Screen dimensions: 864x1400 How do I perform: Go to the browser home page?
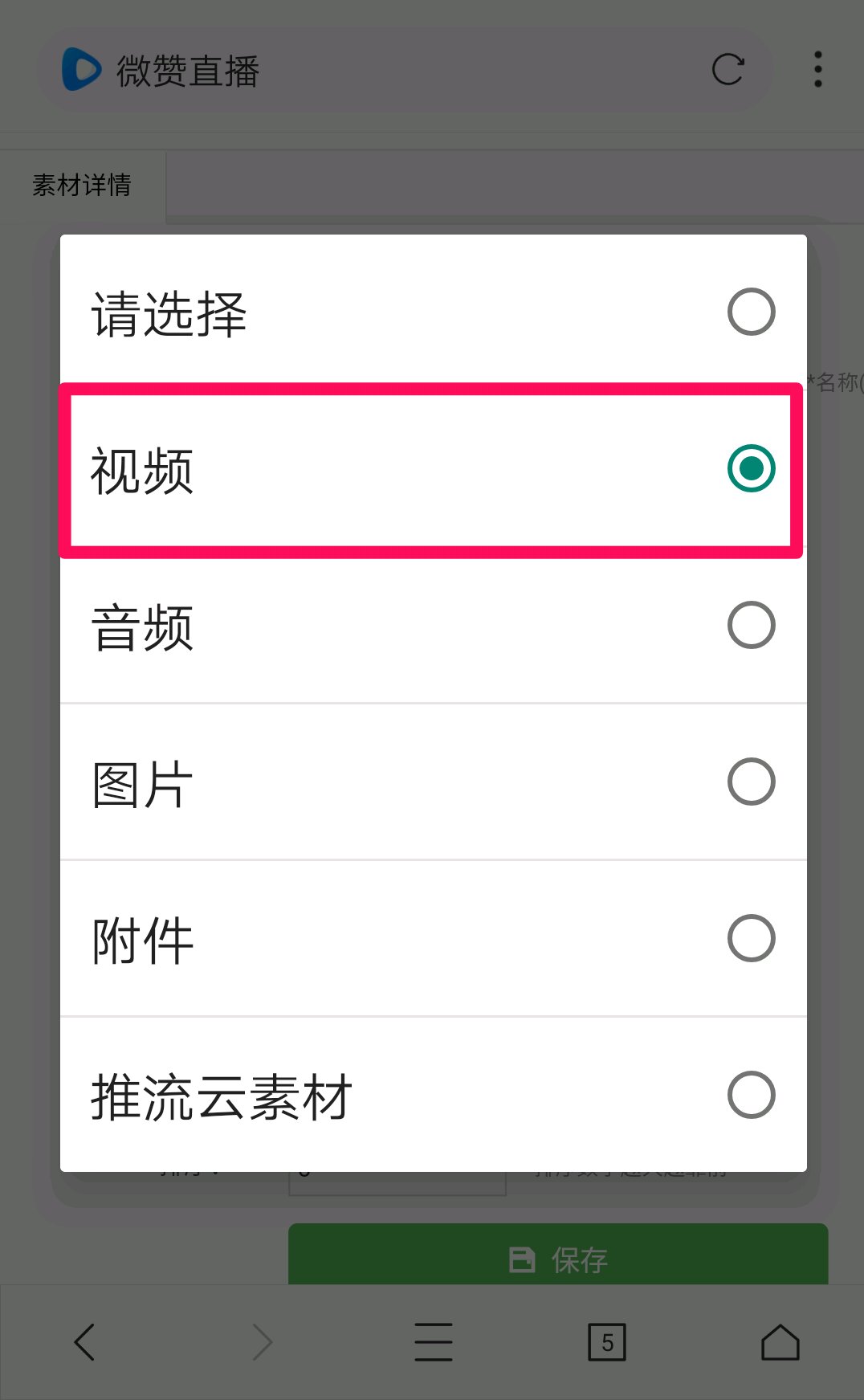tap(780, 1341)
